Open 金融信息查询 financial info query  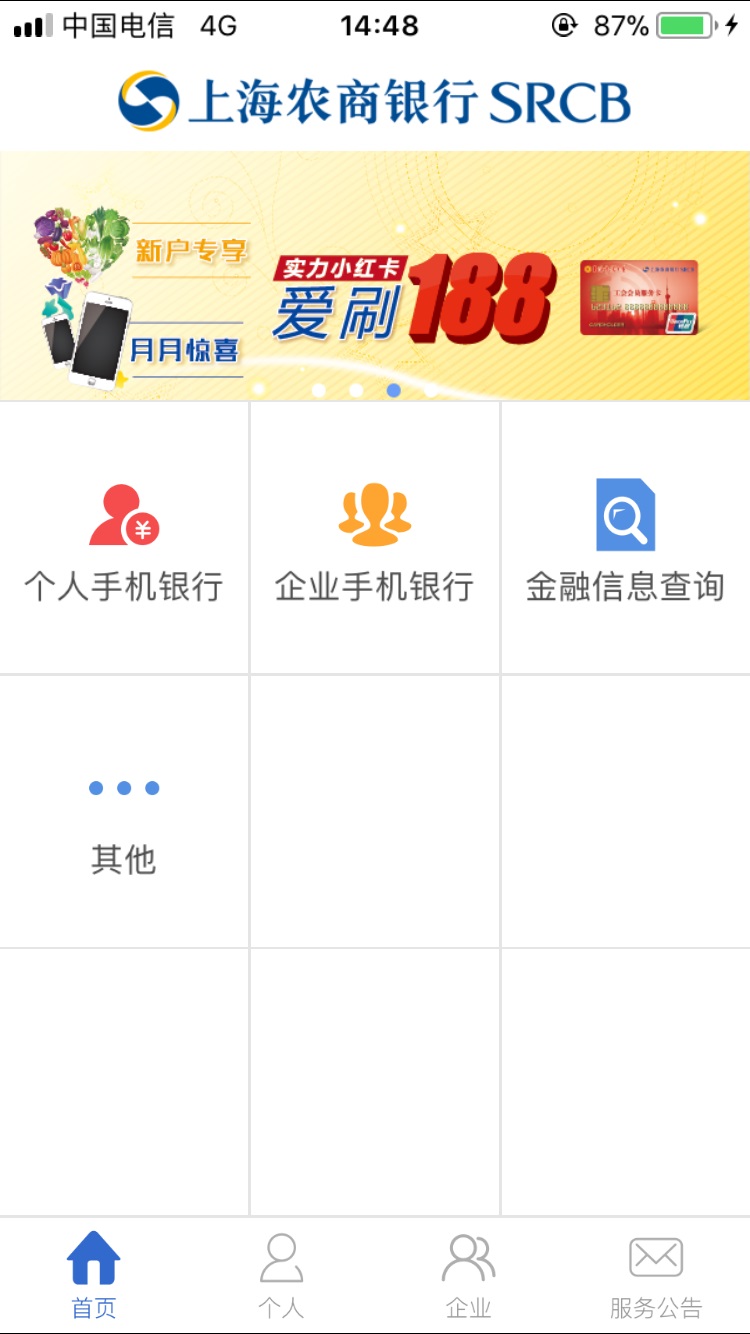click(x=625, y=540)
